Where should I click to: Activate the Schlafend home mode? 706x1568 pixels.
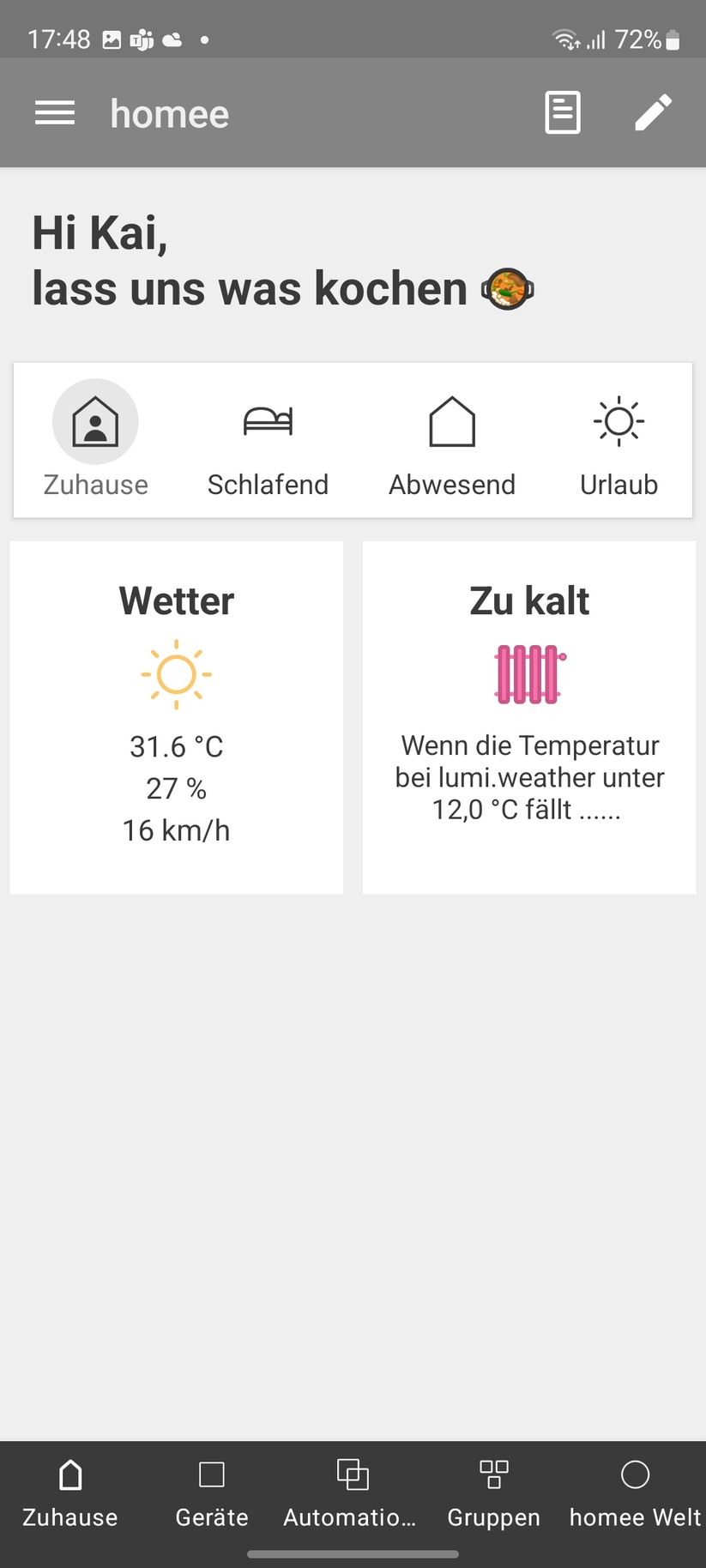pyautogui.click(x=268, y=442)
